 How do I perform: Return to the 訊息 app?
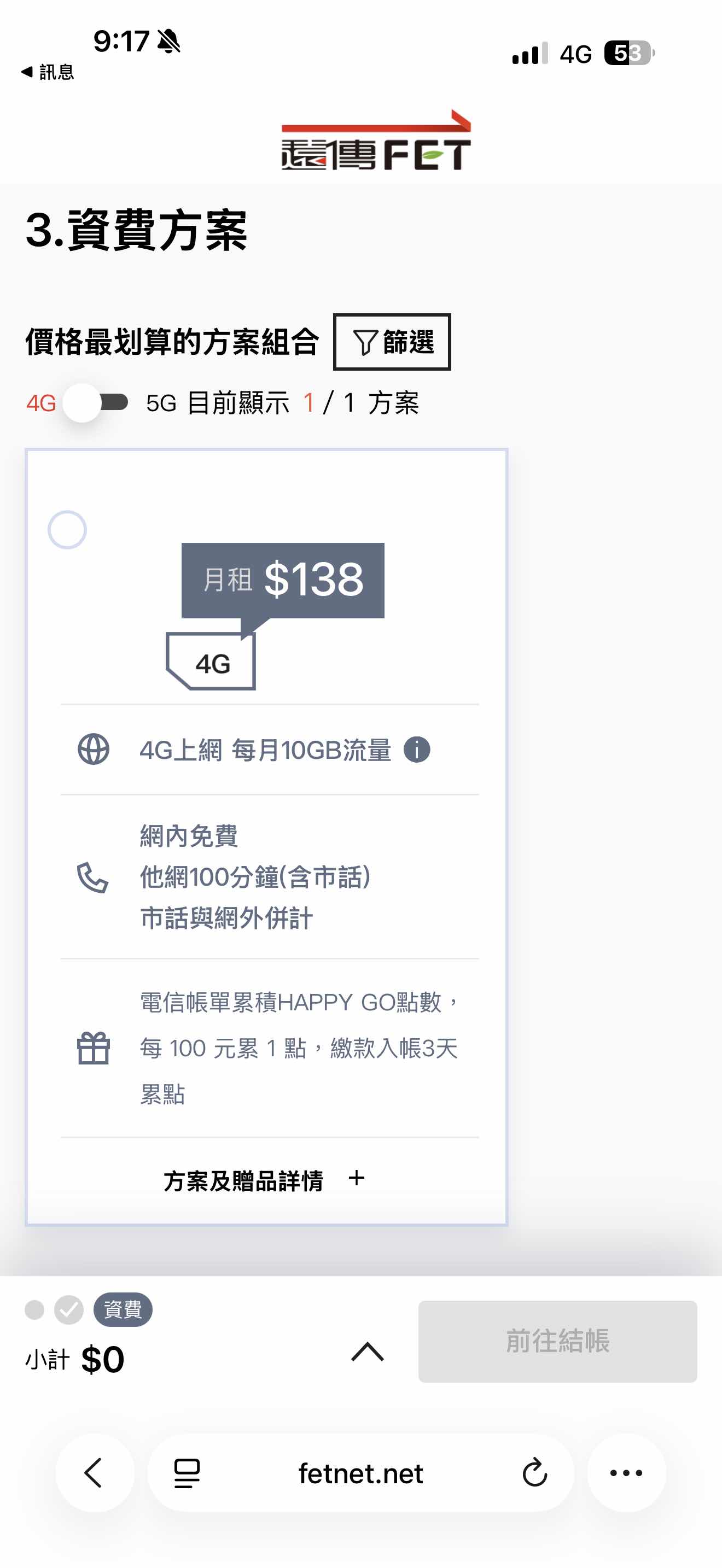[48, 72]
